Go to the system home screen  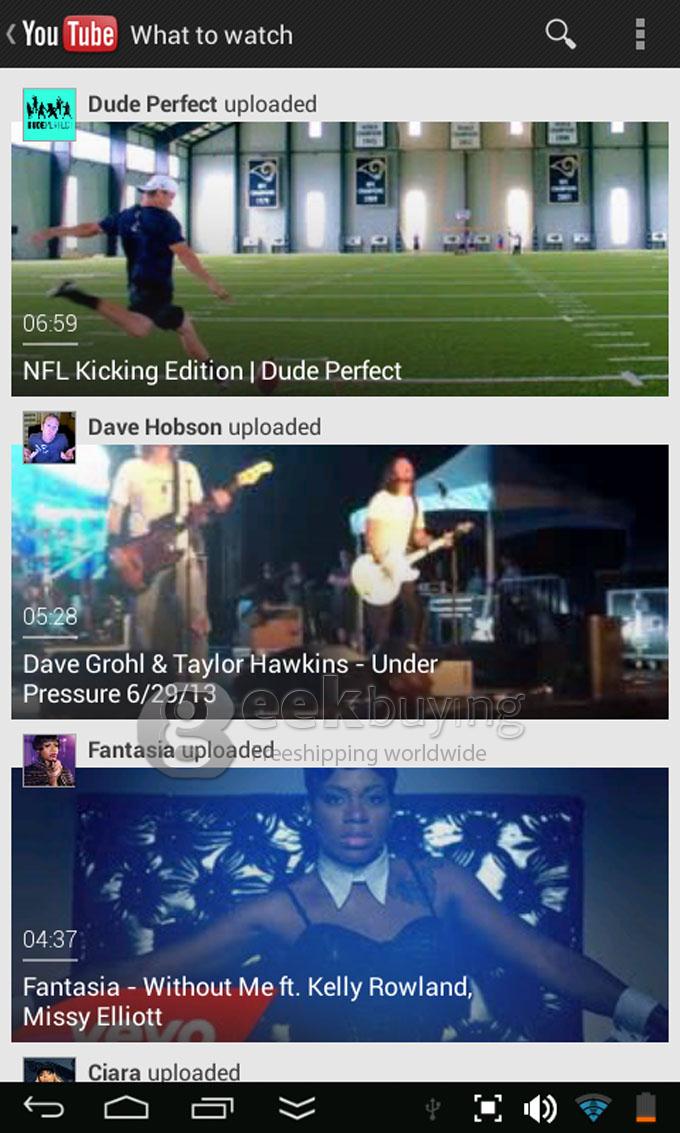tap(126, 1107)
